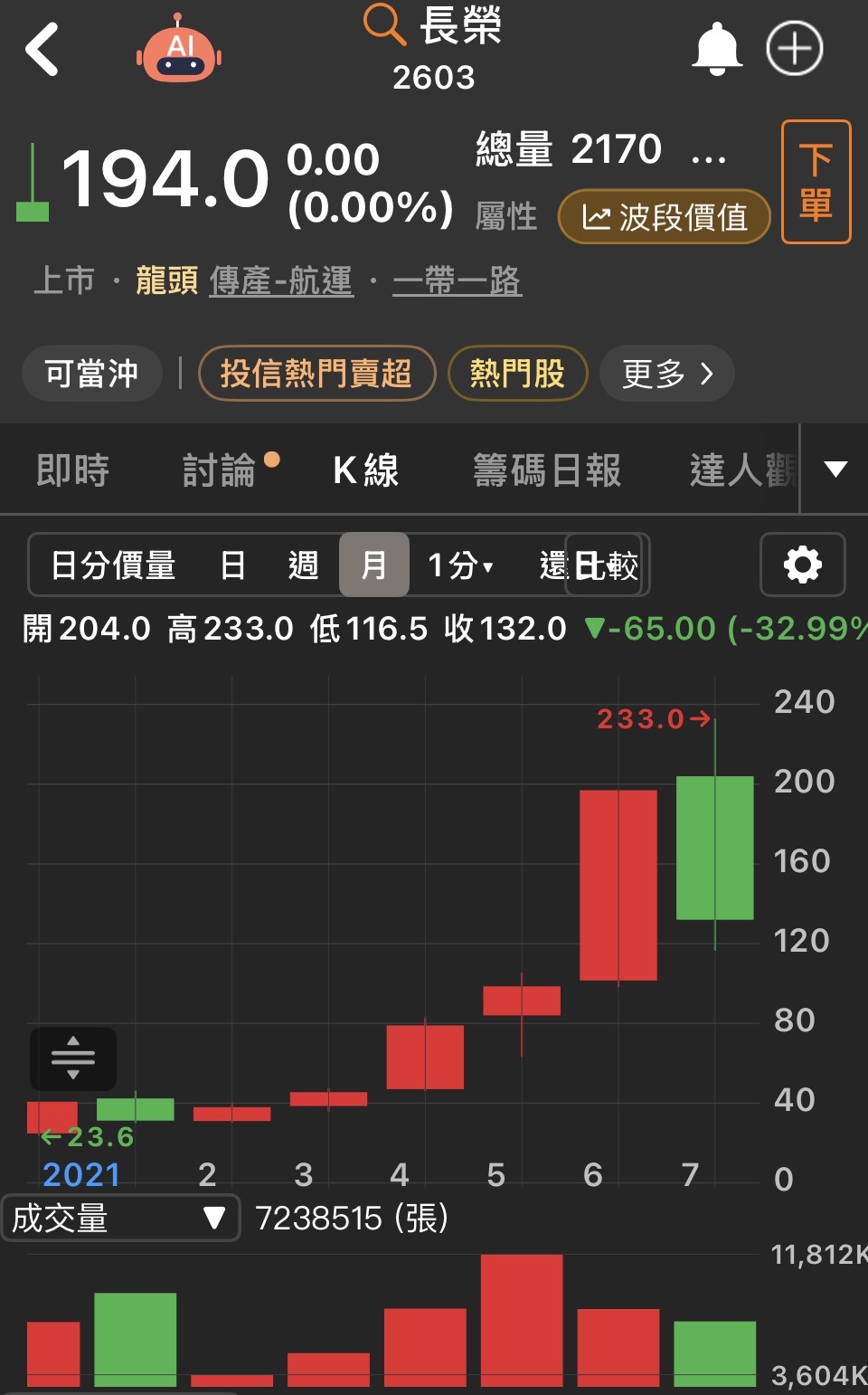Image resolution: width=868 pixels, height=1395 pixels.
Task: Select the 投信熱門賣超 chip
Action: pyautogui.click(x=316, y=373)
